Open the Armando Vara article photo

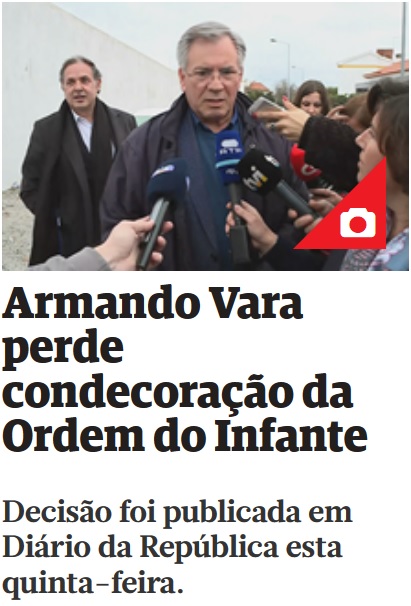[205, 136]
